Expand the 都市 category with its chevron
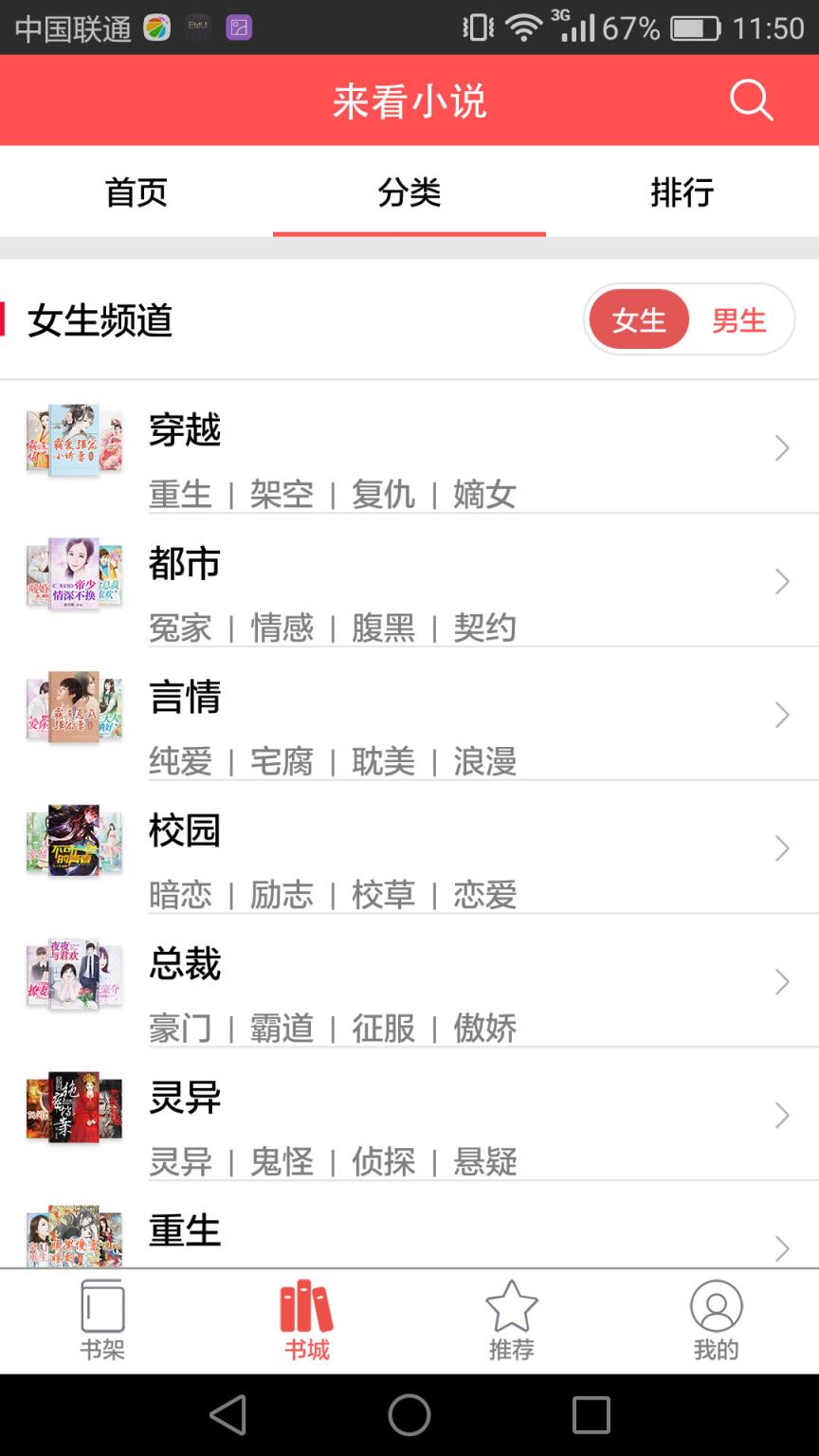The height and width of the screenshot is (1456, 819). pos(780,581)
